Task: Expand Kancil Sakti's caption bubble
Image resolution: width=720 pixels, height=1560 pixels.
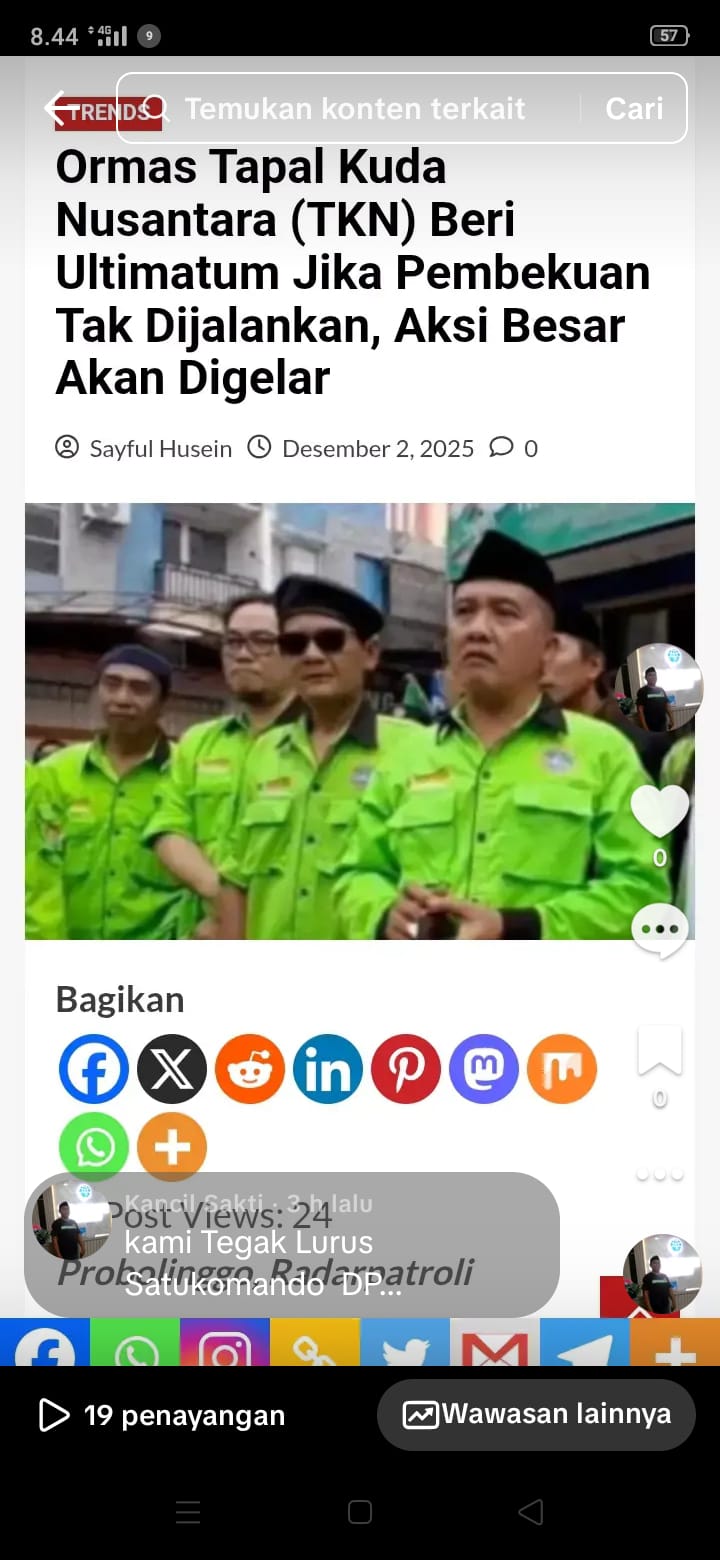Action: pyautogui.click(x=291, y=1245)
